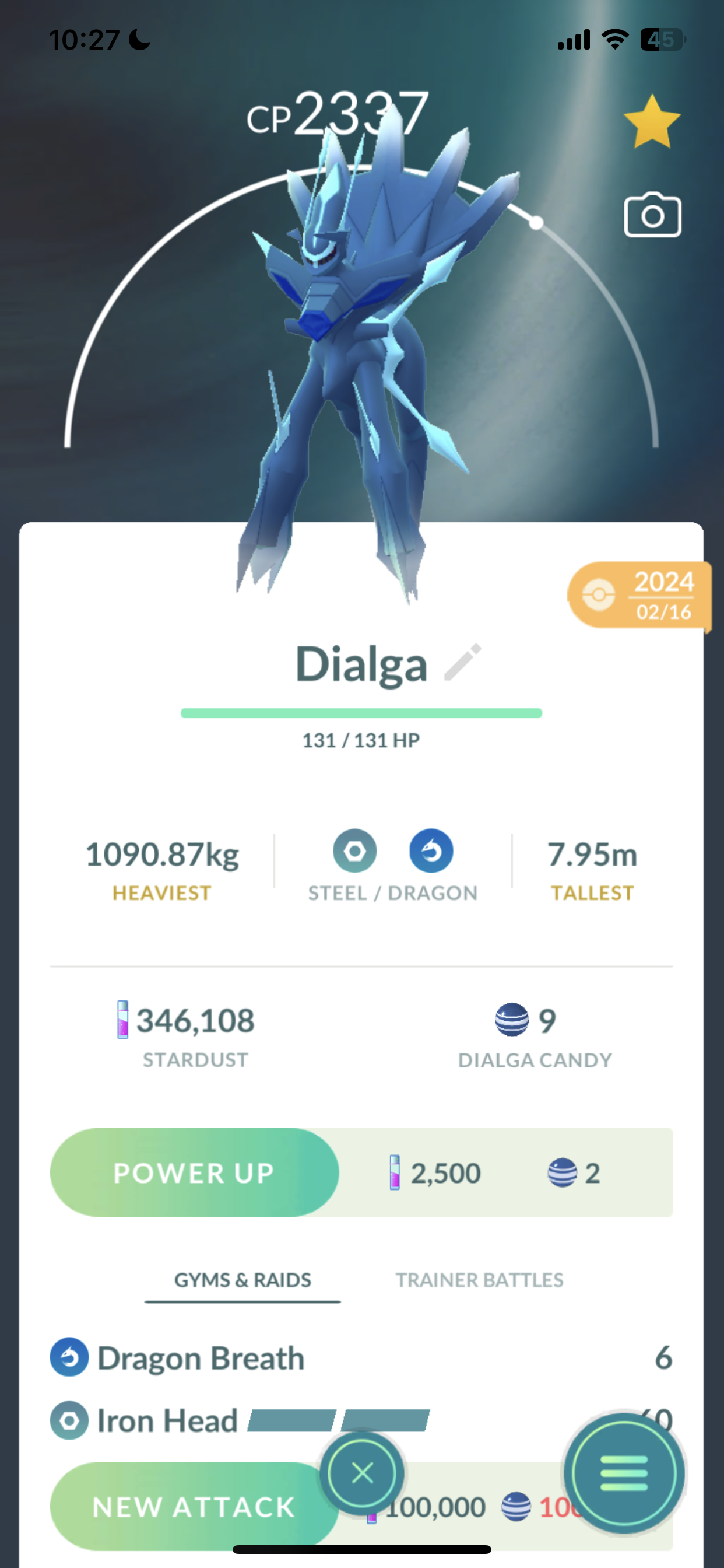Open the AR camera for Dialga
Viewport: 724px width, 1568px height.
(x=652, y=215)
